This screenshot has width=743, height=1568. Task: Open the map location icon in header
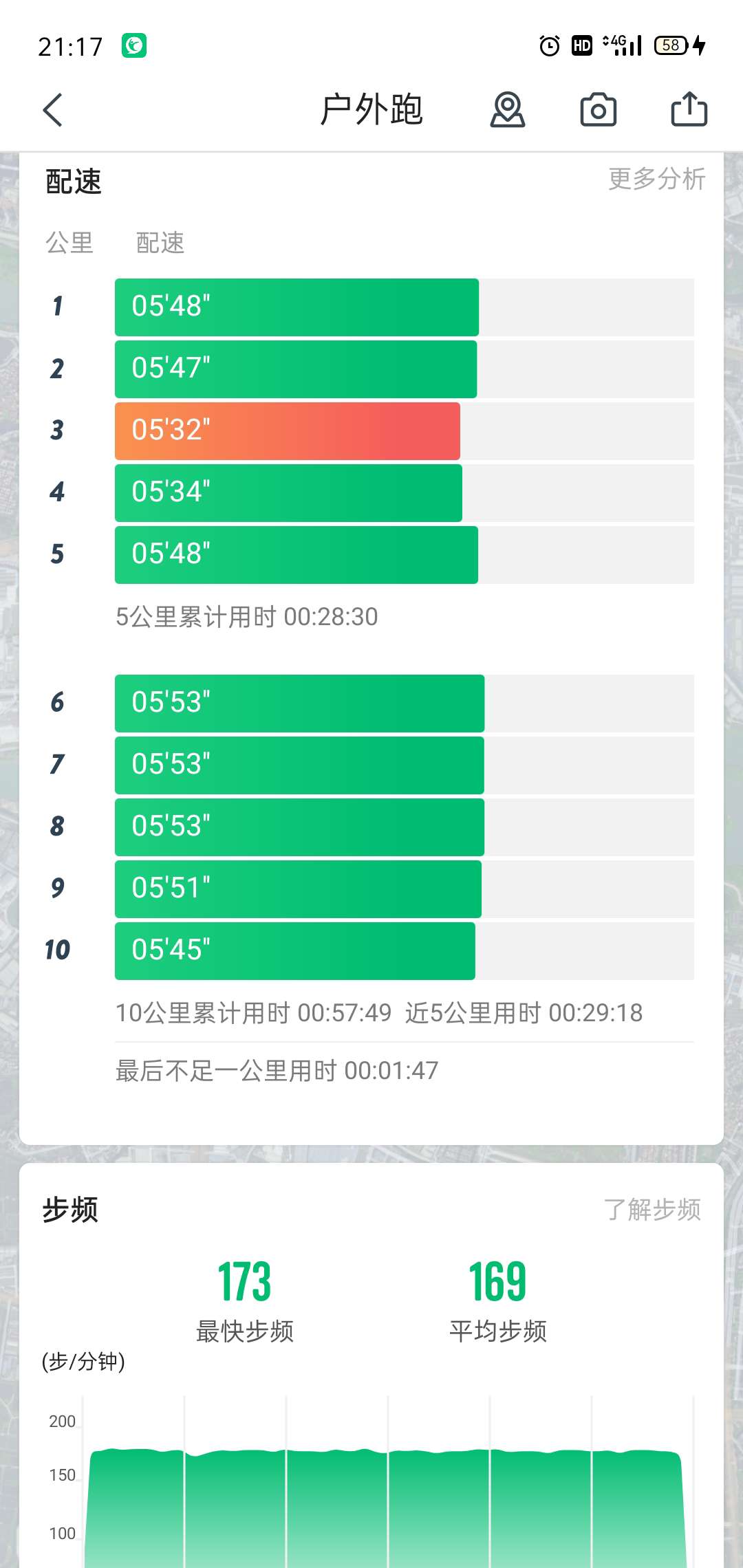coord(508,110)
